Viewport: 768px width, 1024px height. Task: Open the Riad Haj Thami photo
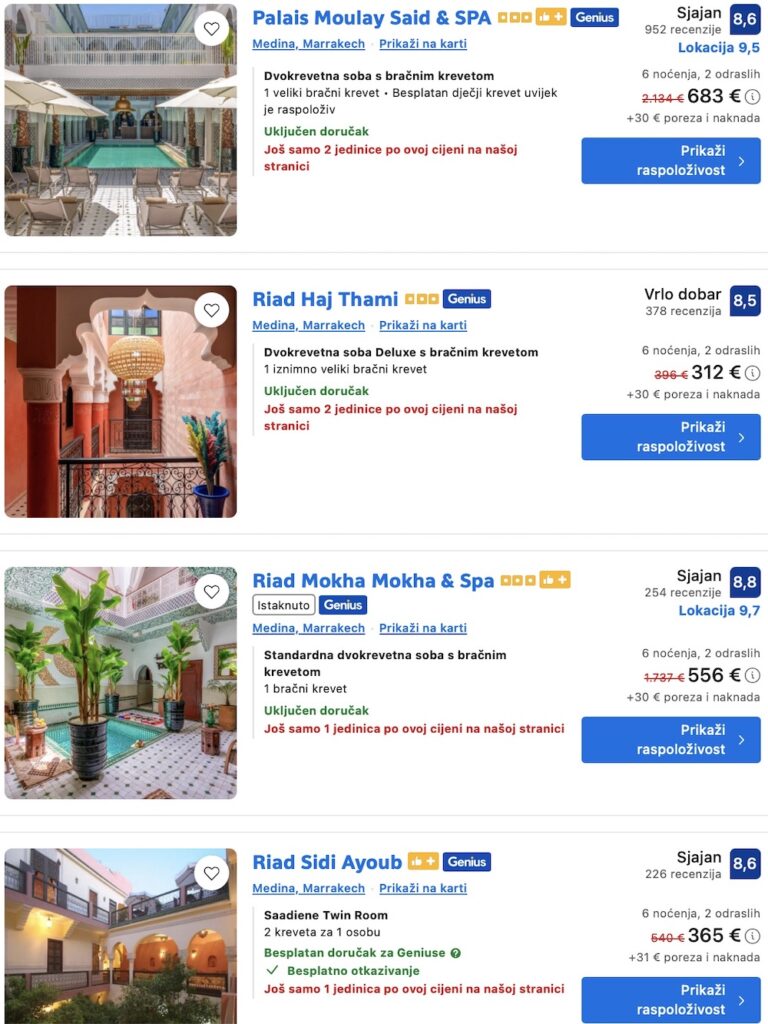[120, 402]
